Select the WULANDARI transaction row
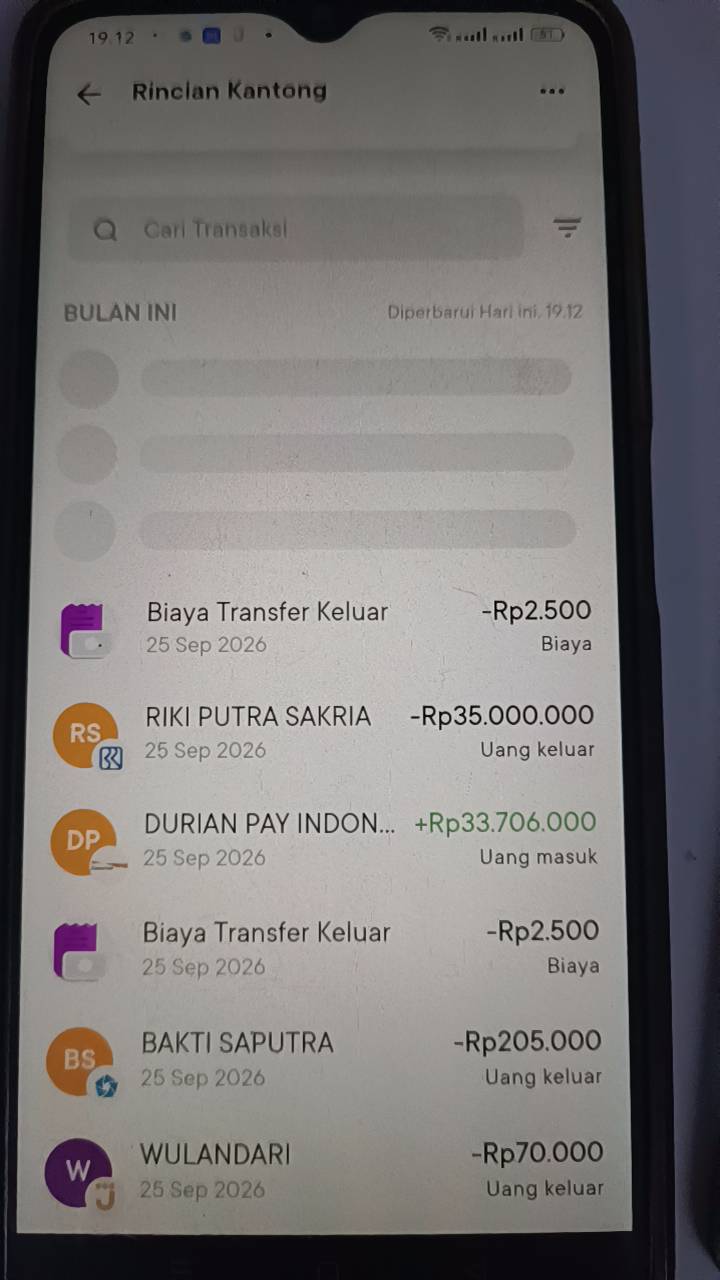 [x=325, y=1170]
